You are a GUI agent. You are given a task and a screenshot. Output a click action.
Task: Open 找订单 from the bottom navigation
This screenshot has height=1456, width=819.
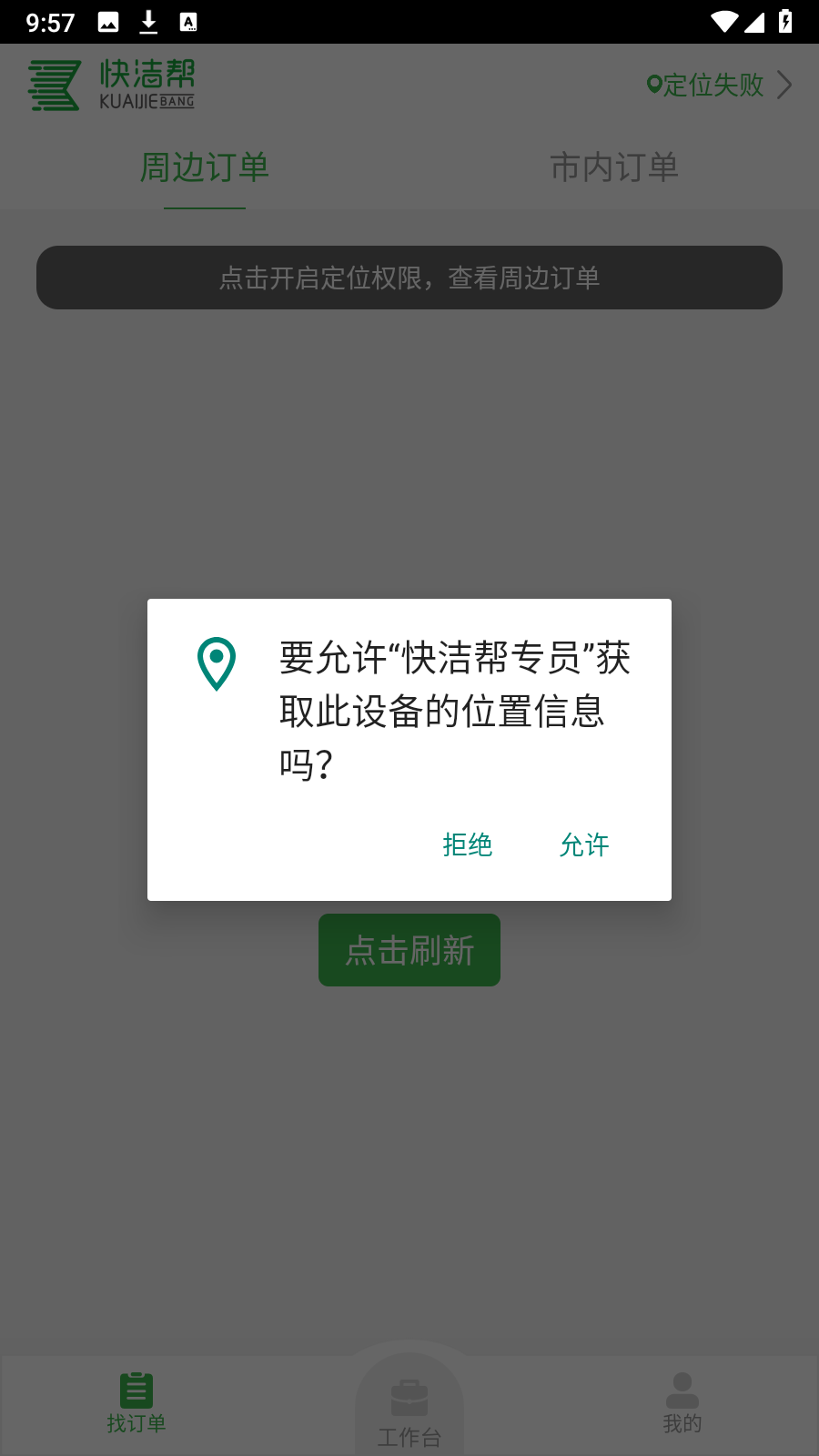point(136,1401)
